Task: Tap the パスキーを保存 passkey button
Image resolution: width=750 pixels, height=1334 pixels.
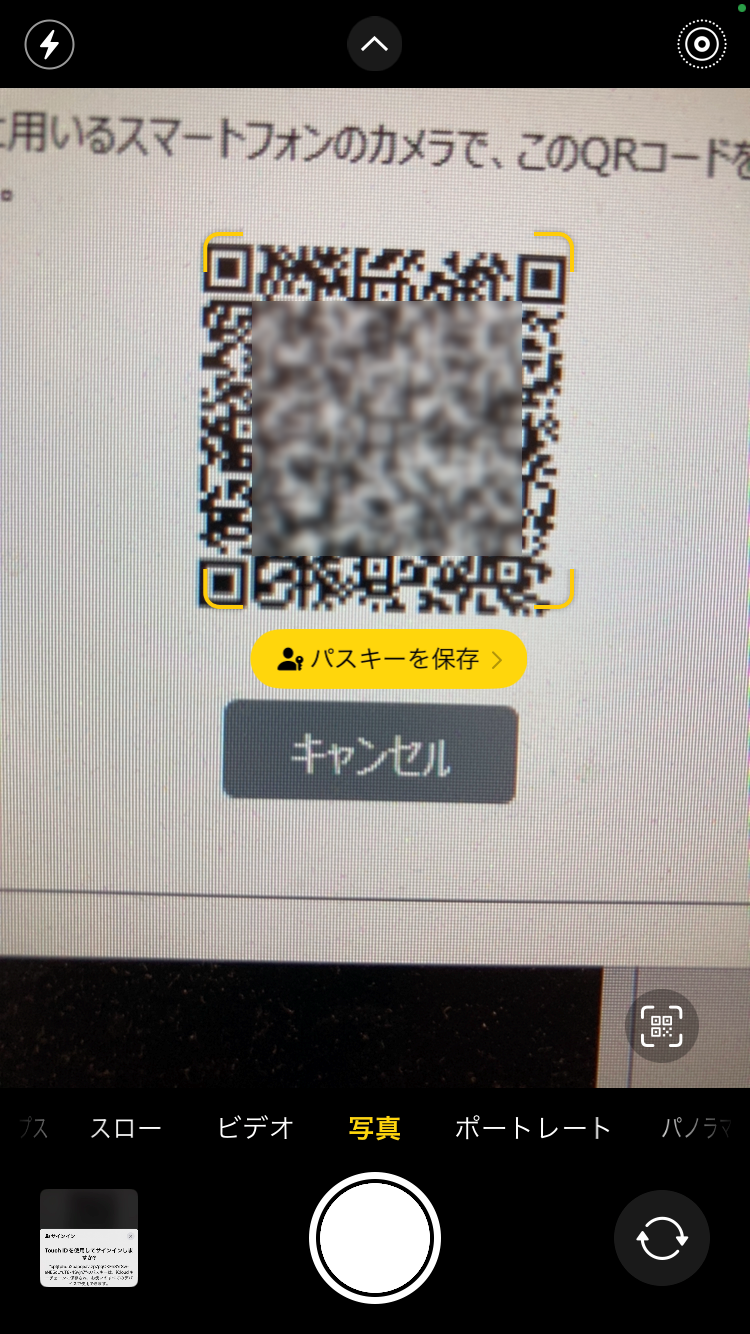Action: (389, 659)
